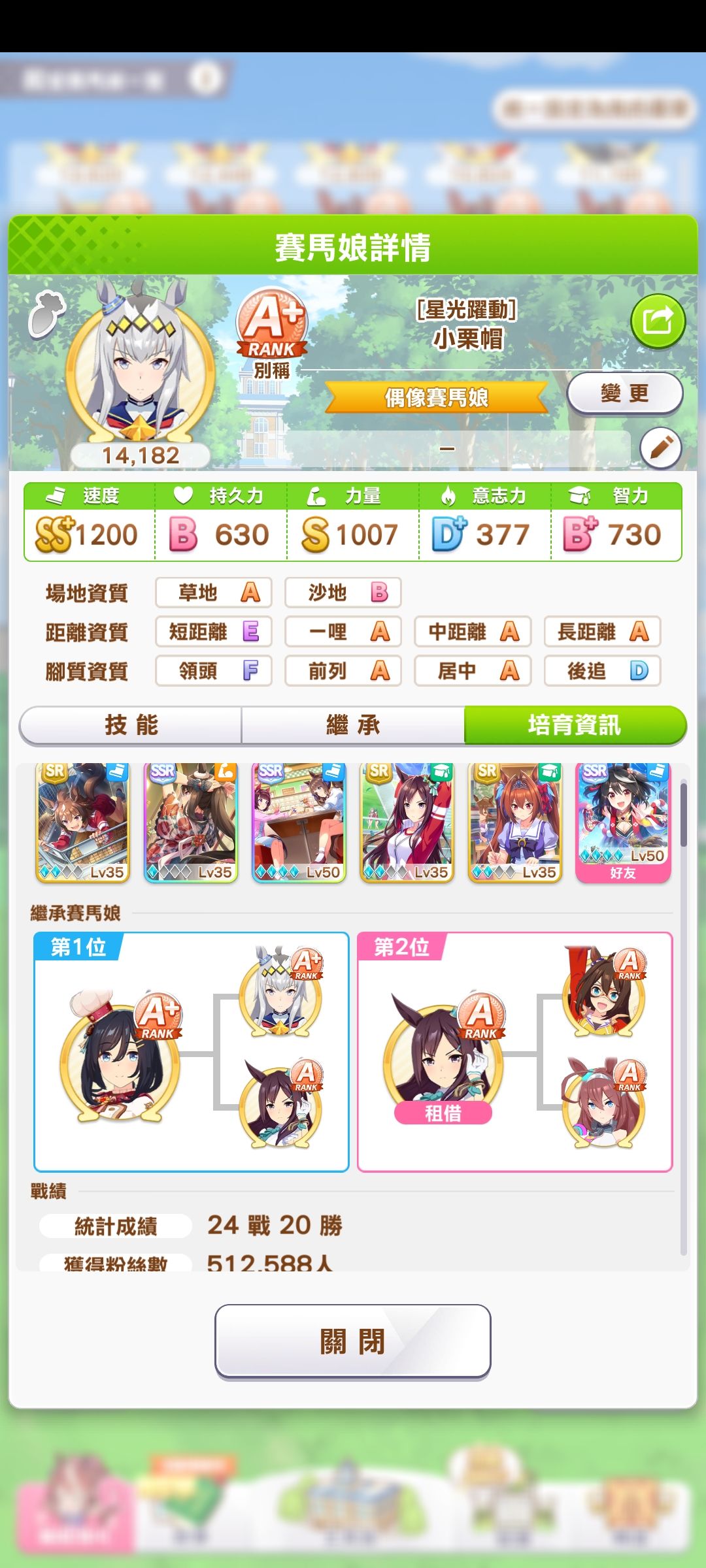
Task: Open the SSR Lv50 speed support card
Action: coord(299,823)
